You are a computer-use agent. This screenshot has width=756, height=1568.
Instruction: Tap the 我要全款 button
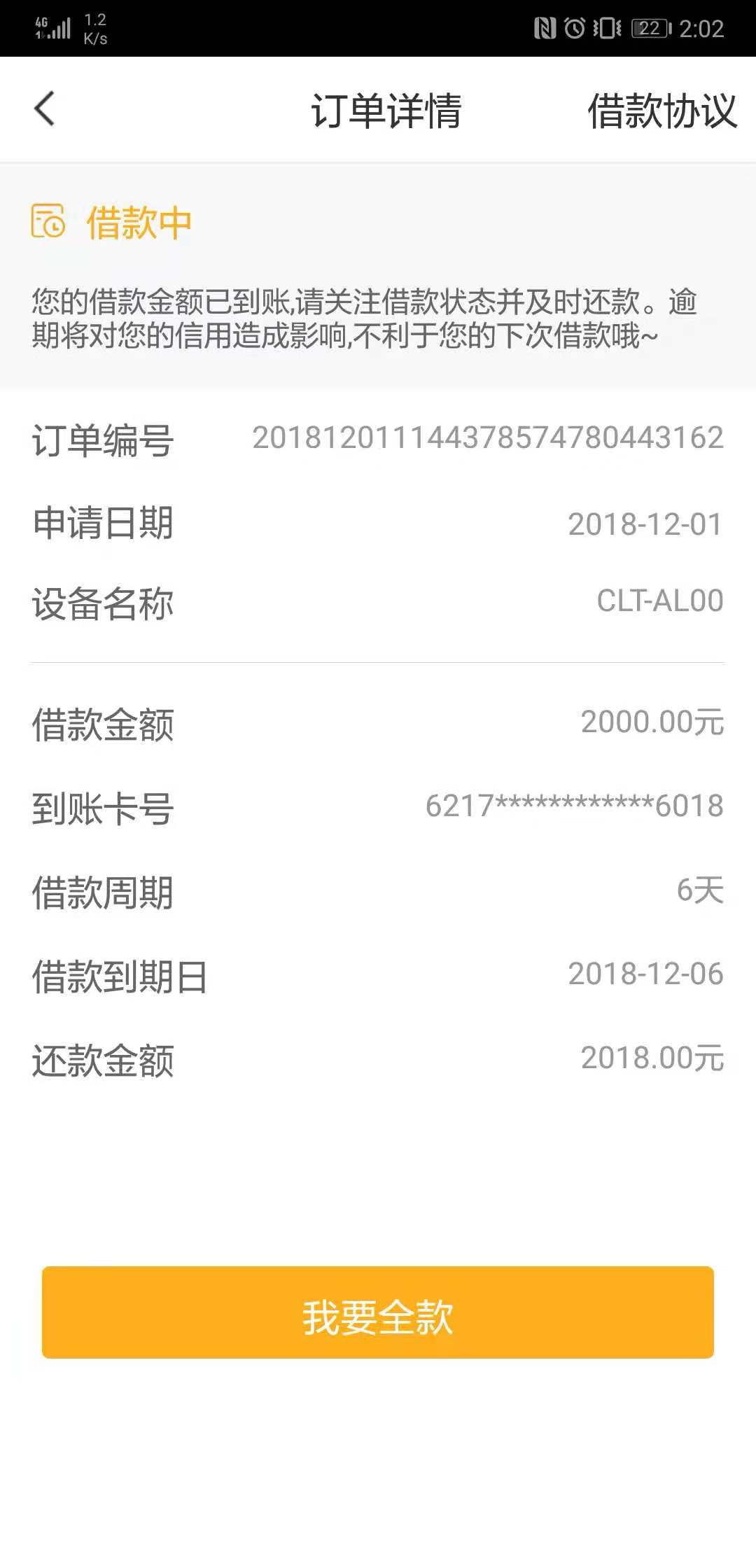378,1312
